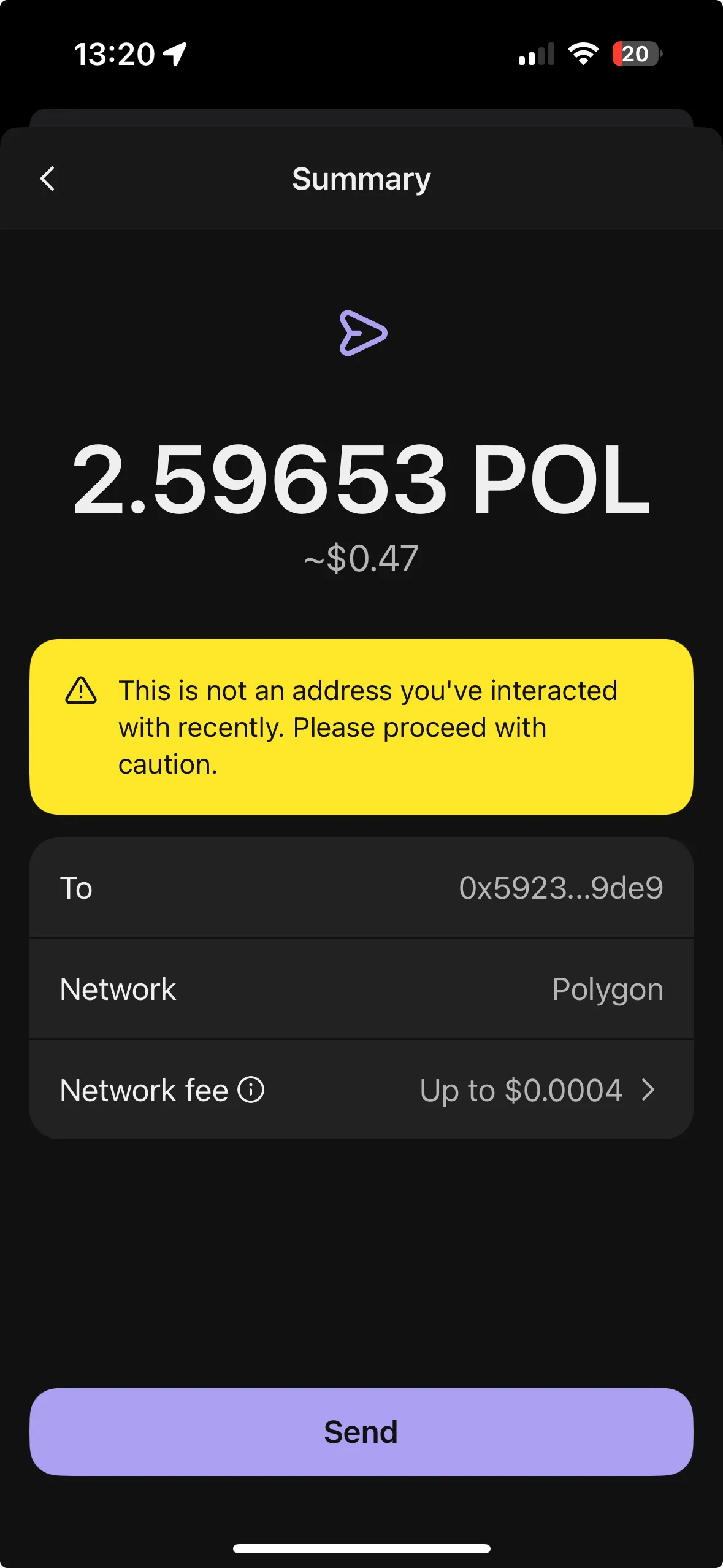Tap the yellow caution message banner
Image resolution: width=723 pixels, height=1568 pixels.
(361, 726)
